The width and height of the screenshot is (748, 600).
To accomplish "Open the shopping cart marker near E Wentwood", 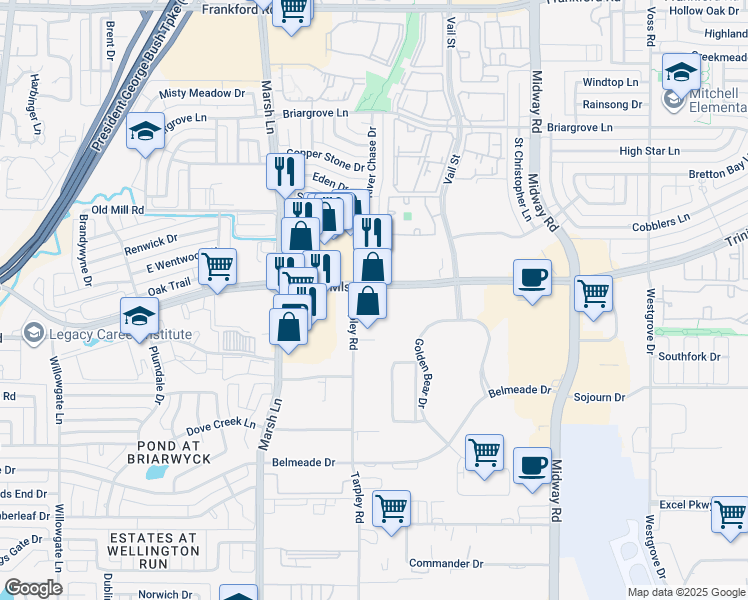I will tap(217, 267).
